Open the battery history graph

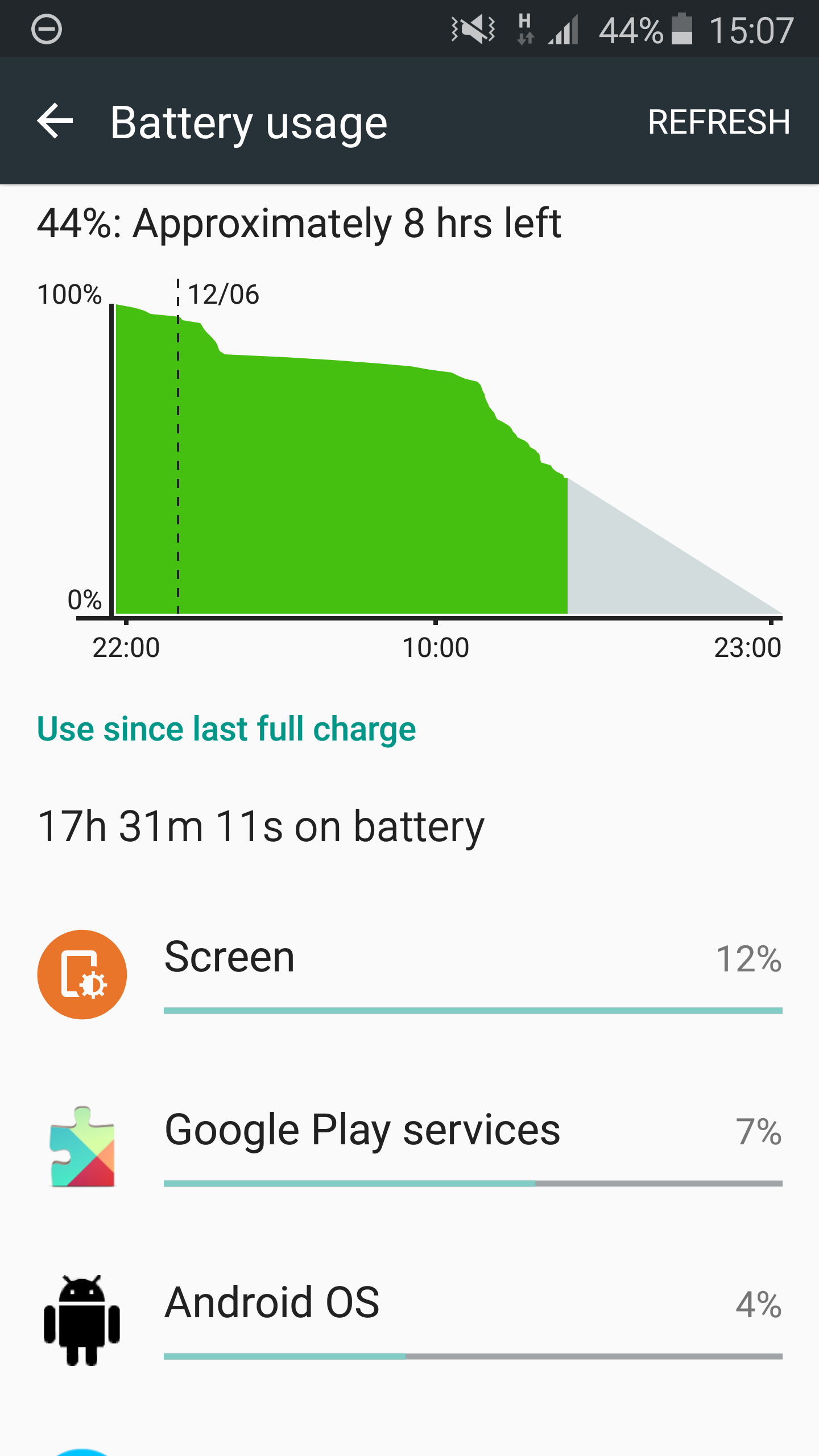pos(409,469)
